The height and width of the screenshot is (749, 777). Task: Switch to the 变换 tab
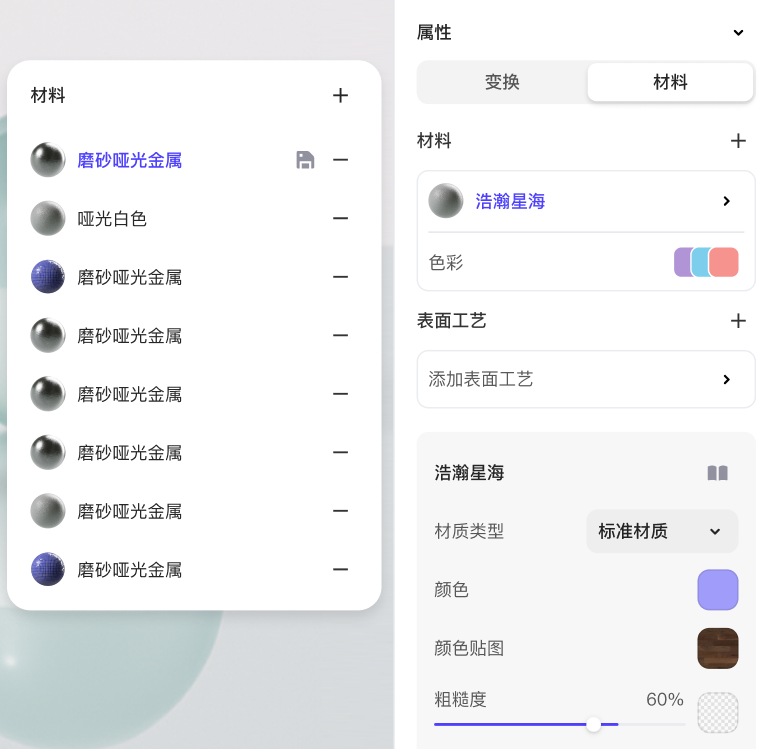pyautogui.click(x=502, y=82)
